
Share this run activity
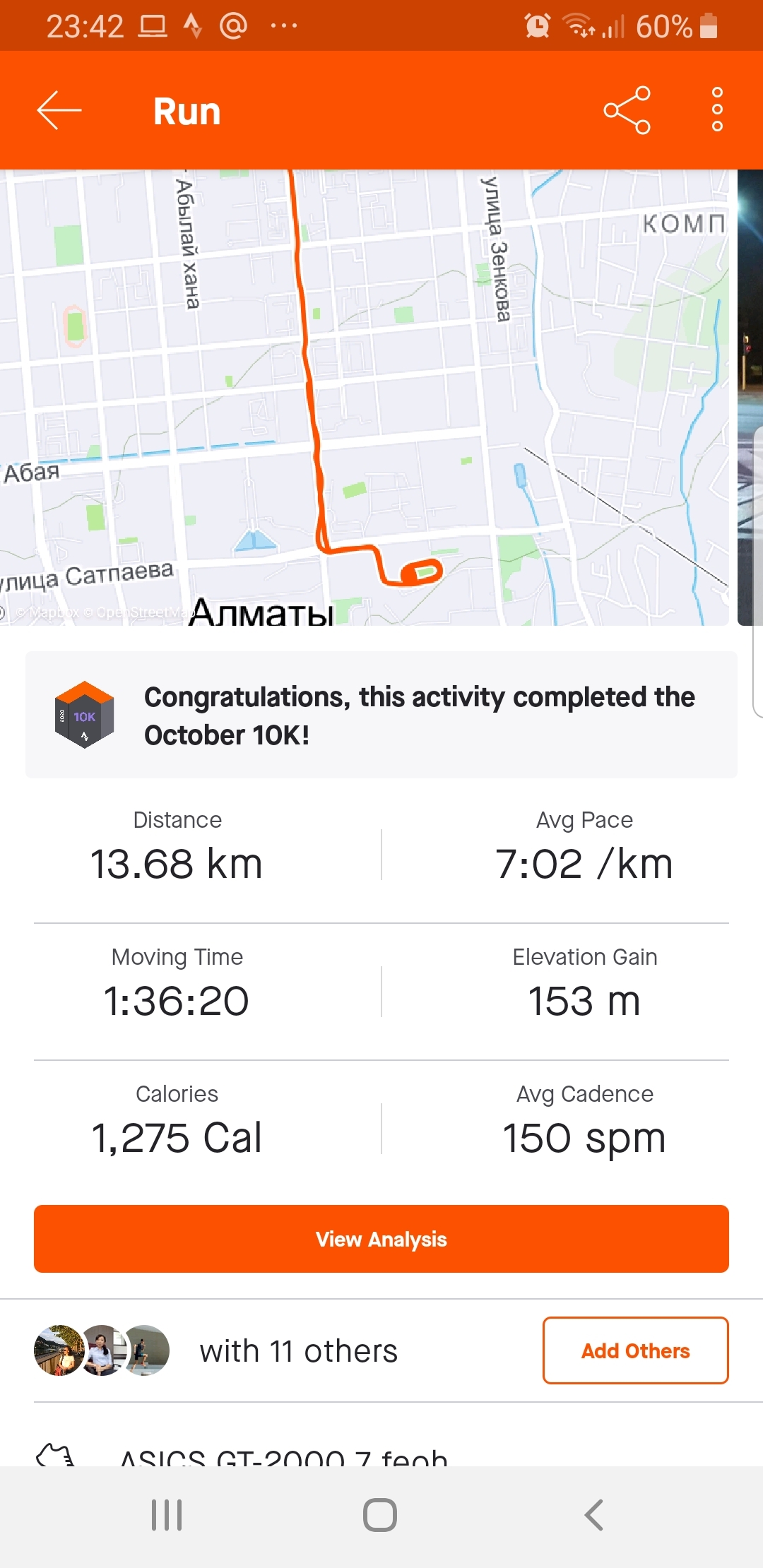[627, 110]
